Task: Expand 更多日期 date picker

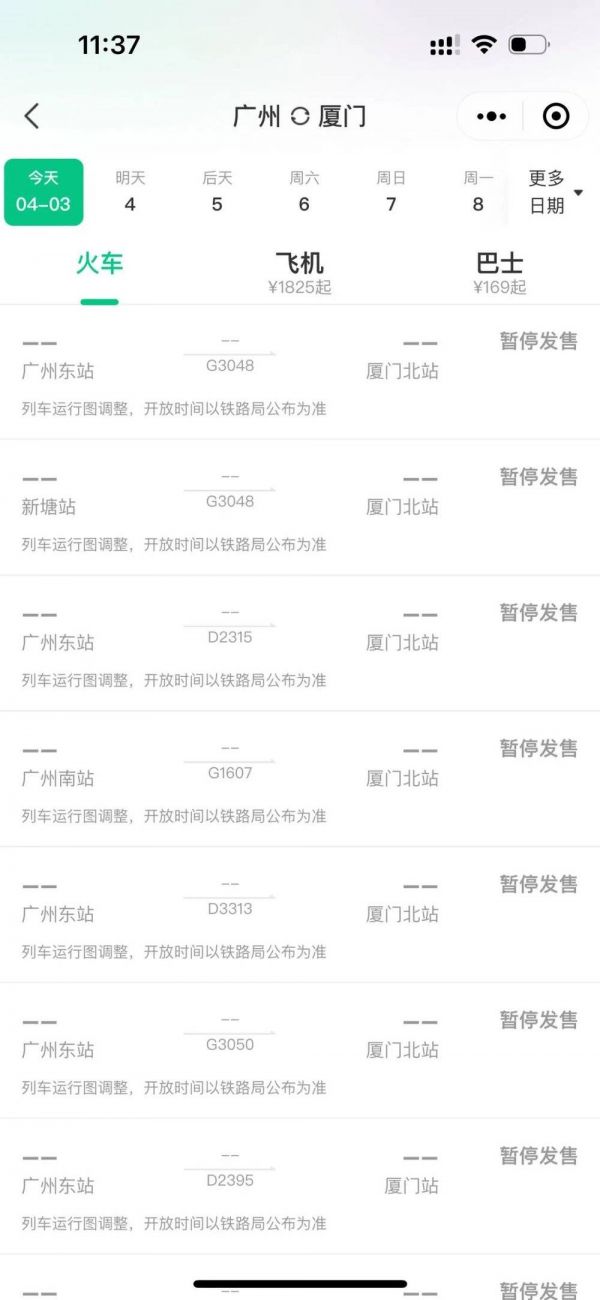Action: [556, 191]
